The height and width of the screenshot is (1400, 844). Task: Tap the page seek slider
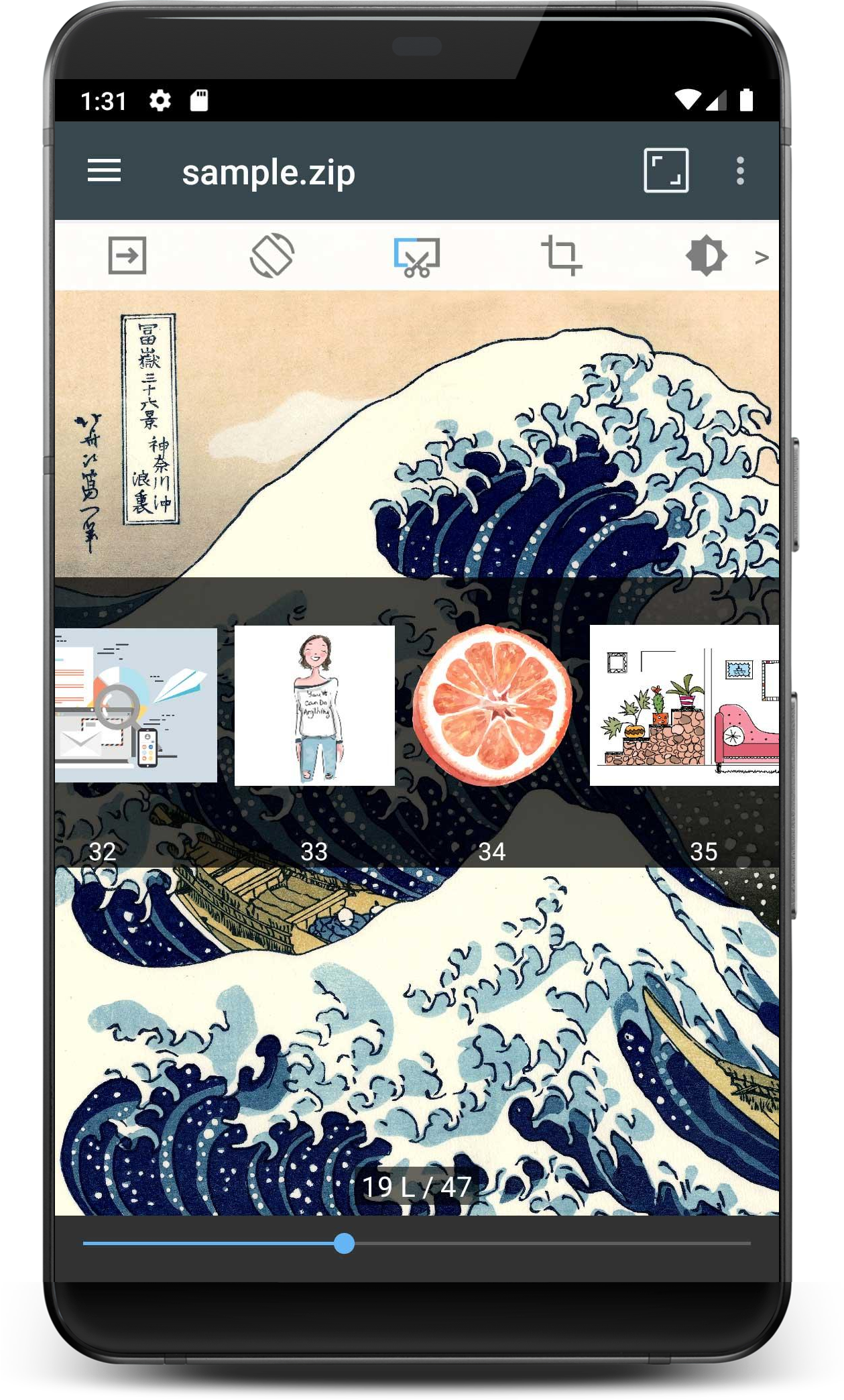click(x=416, y=1244)
